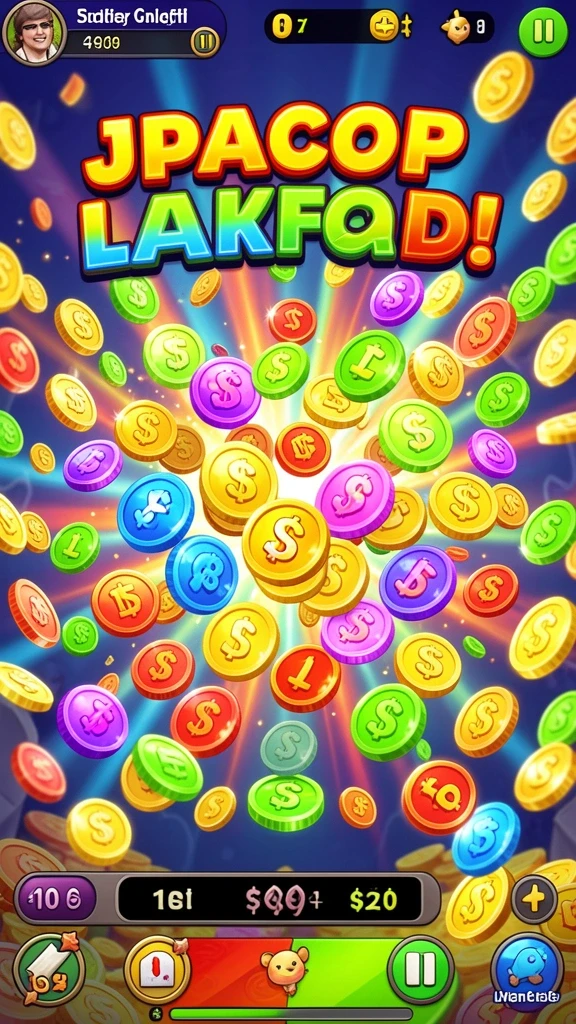Add coins via the yellow plus in the top counter

tap(383, 27)
